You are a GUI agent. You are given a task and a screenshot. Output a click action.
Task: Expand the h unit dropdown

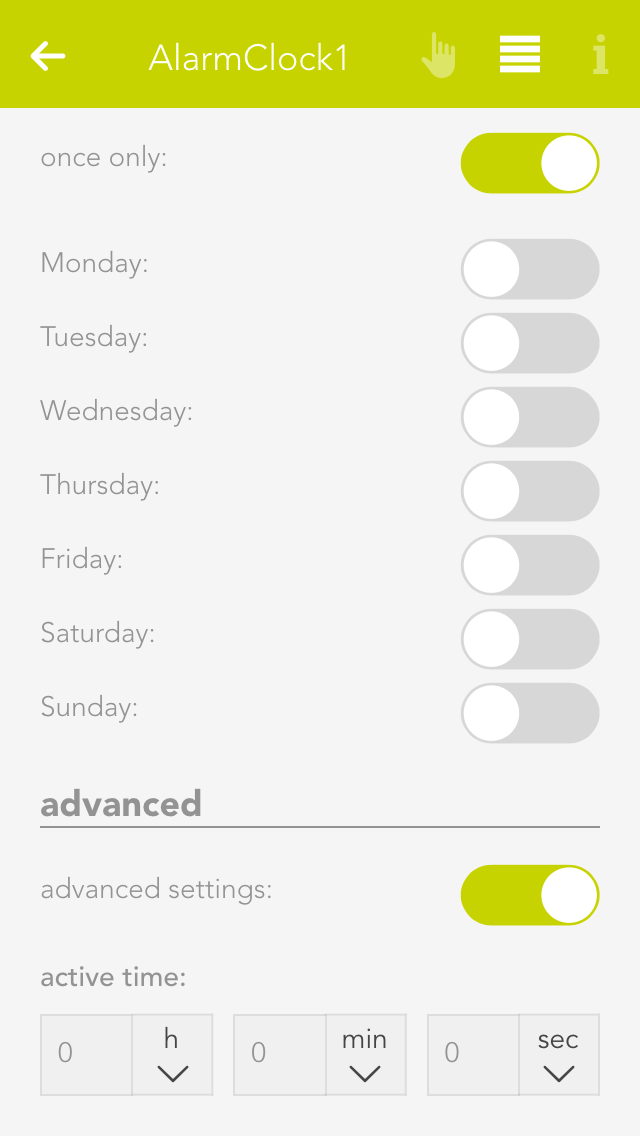pyautogui.click(x=172, y=1055)
